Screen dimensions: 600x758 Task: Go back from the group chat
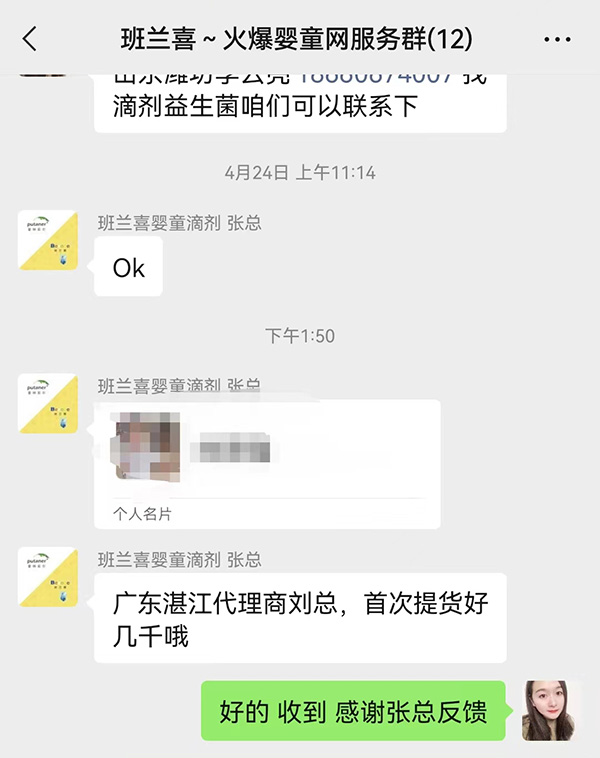click(30, 39)
